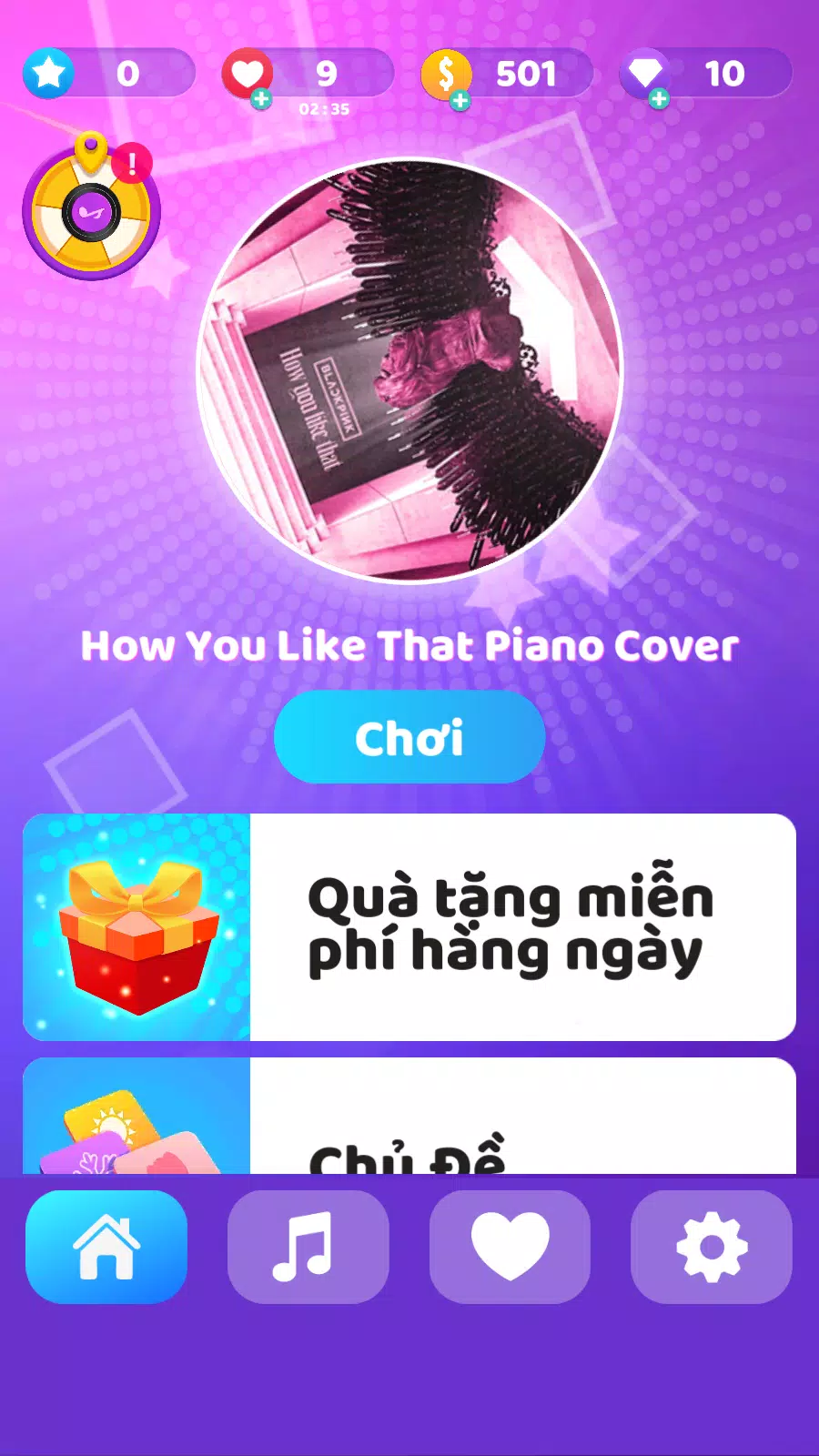The image size is (819, 1456).
Task: Switch to the favorites heart tab
Action: (510, 1247)
